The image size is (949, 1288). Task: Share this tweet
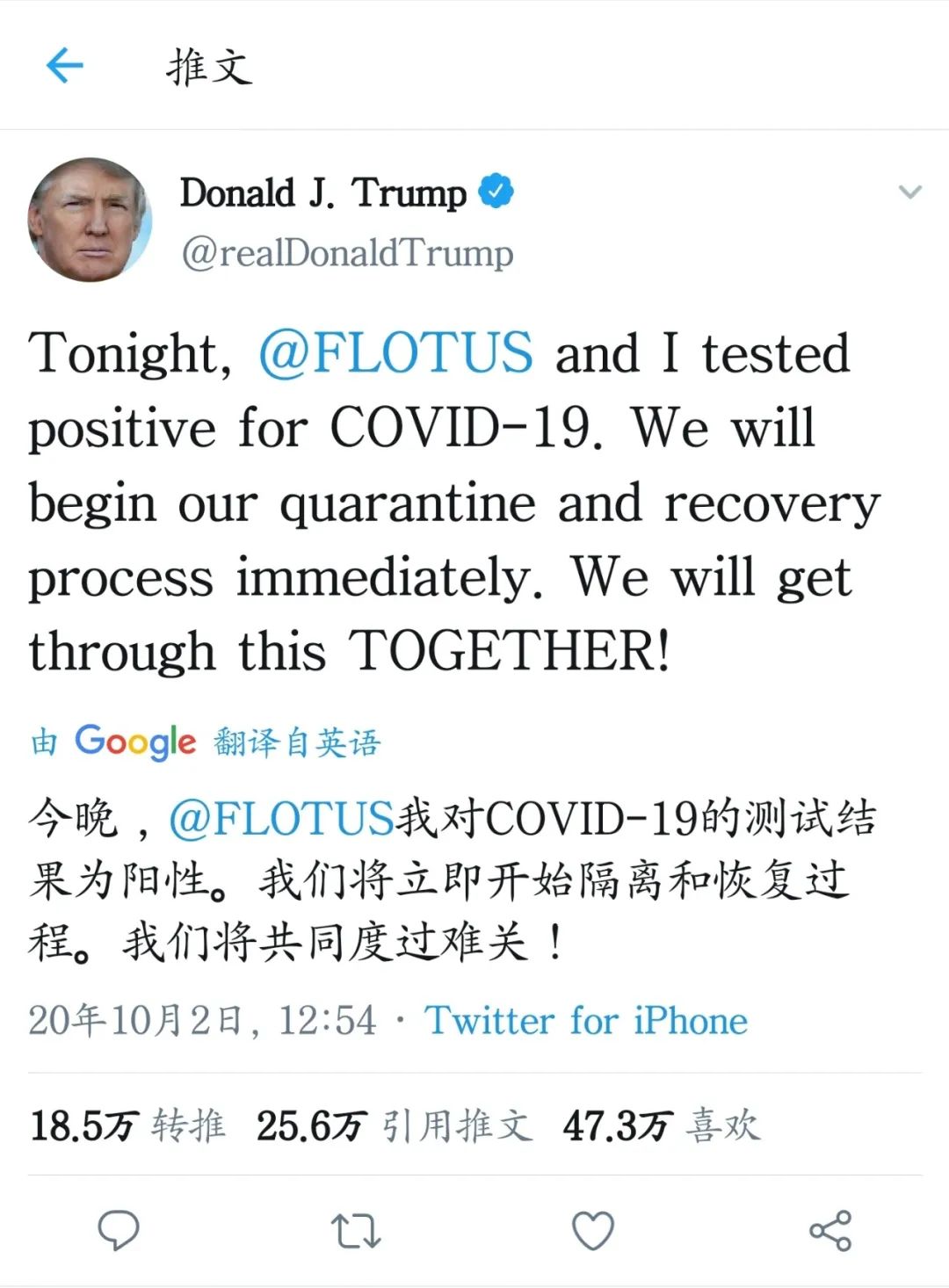830,1230
